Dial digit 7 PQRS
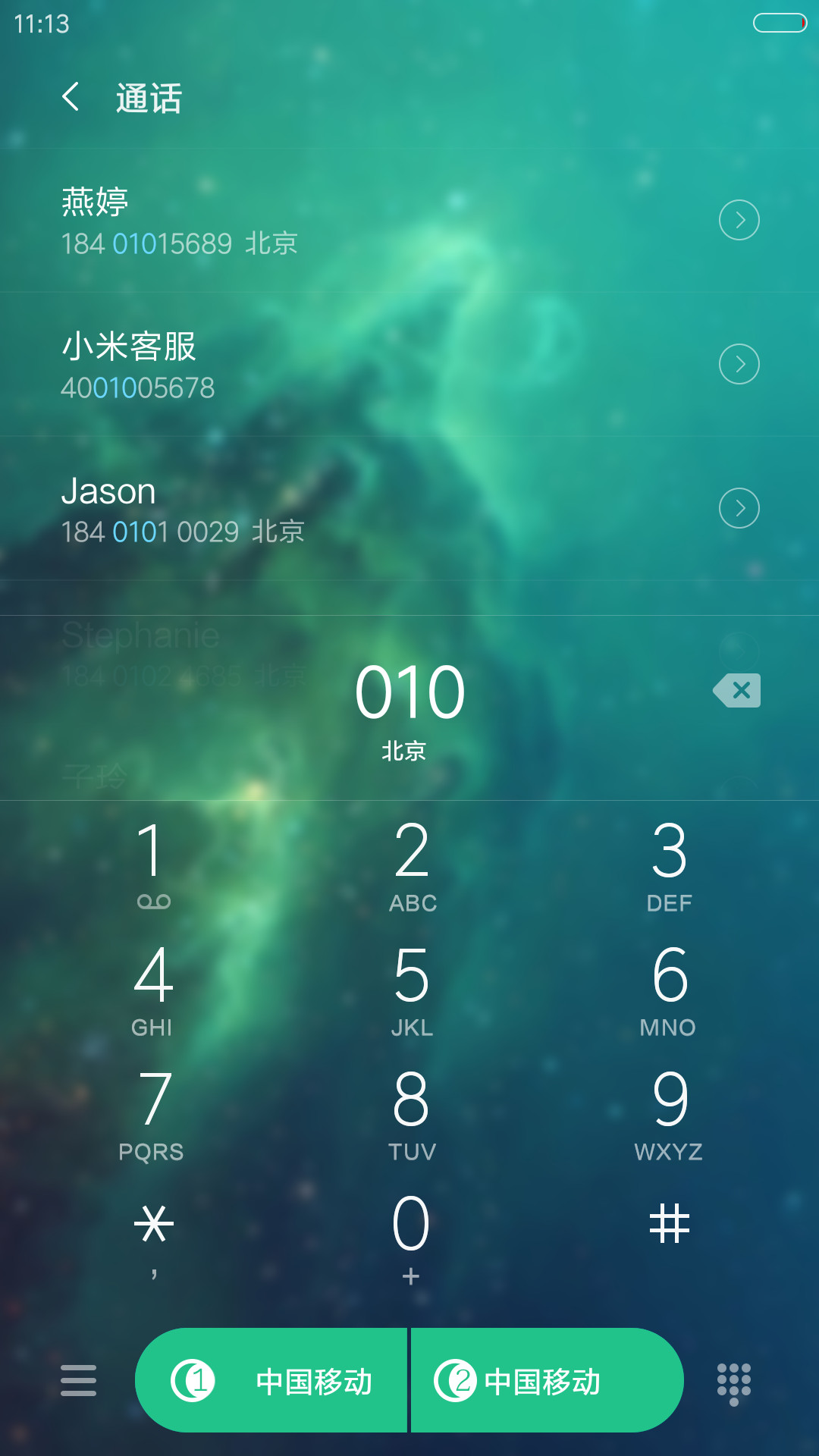Viewport: 819px width, 1456px height. 152,1114
